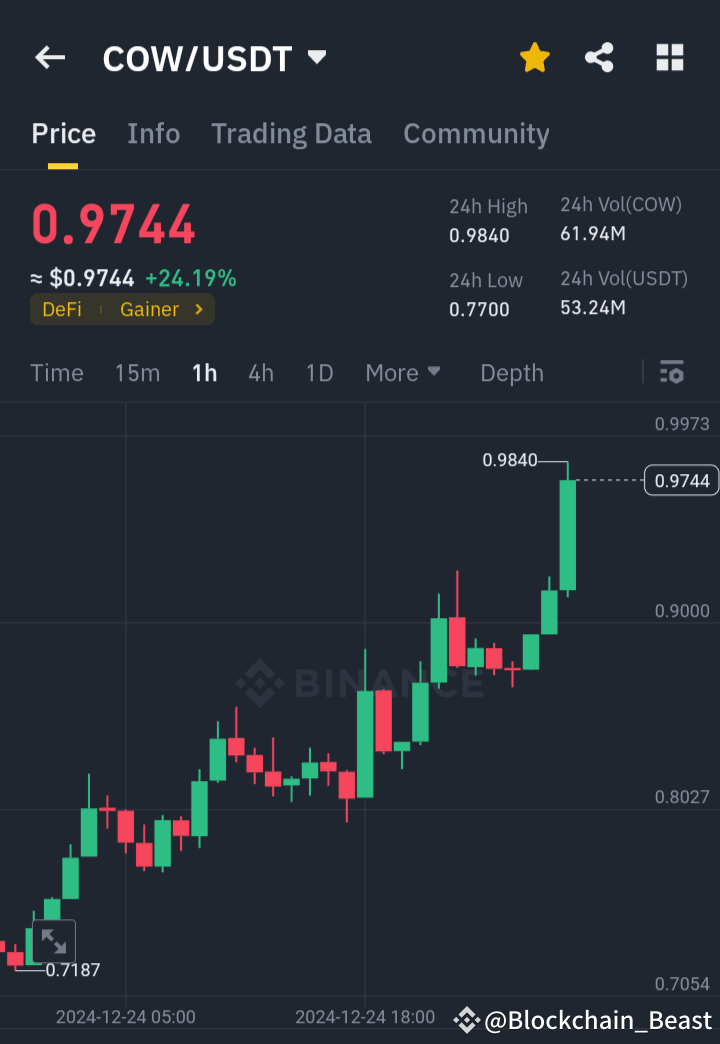The width and height of the screenshot is (720, 1044).
Task: Go back using the arrow icon
Action: [49, 57]
